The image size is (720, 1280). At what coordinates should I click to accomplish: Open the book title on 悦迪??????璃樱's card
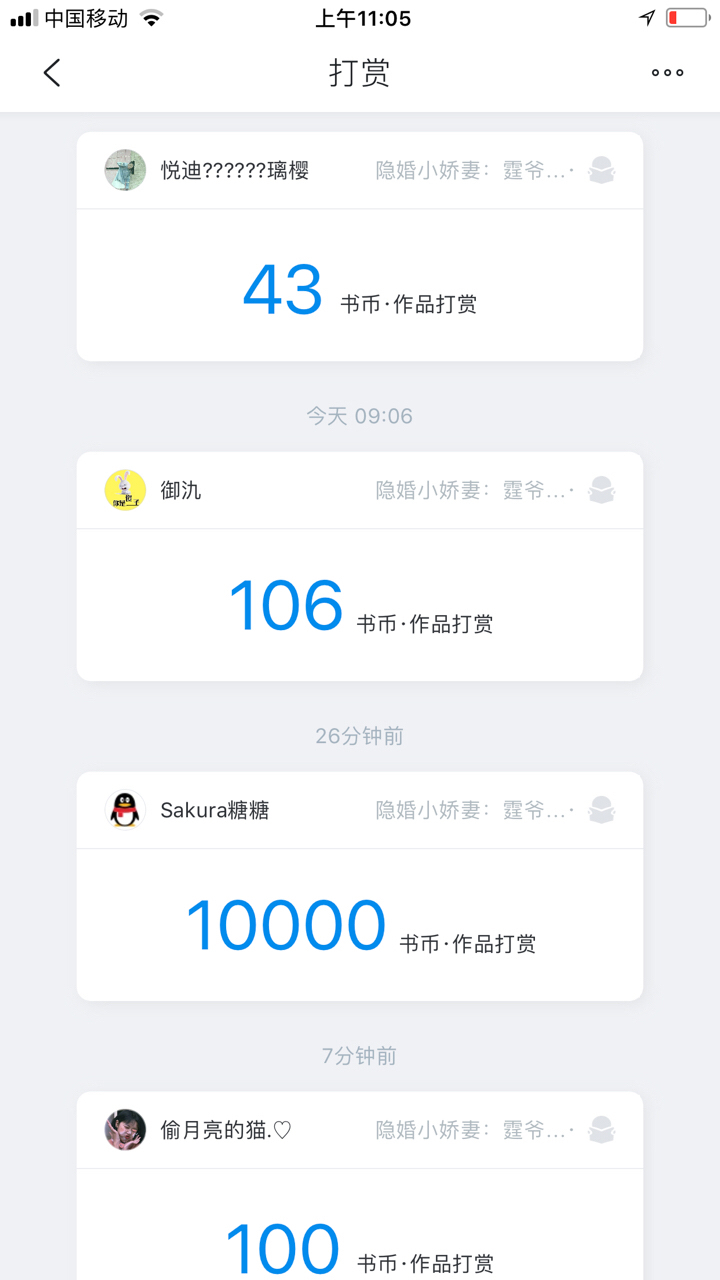475,170
